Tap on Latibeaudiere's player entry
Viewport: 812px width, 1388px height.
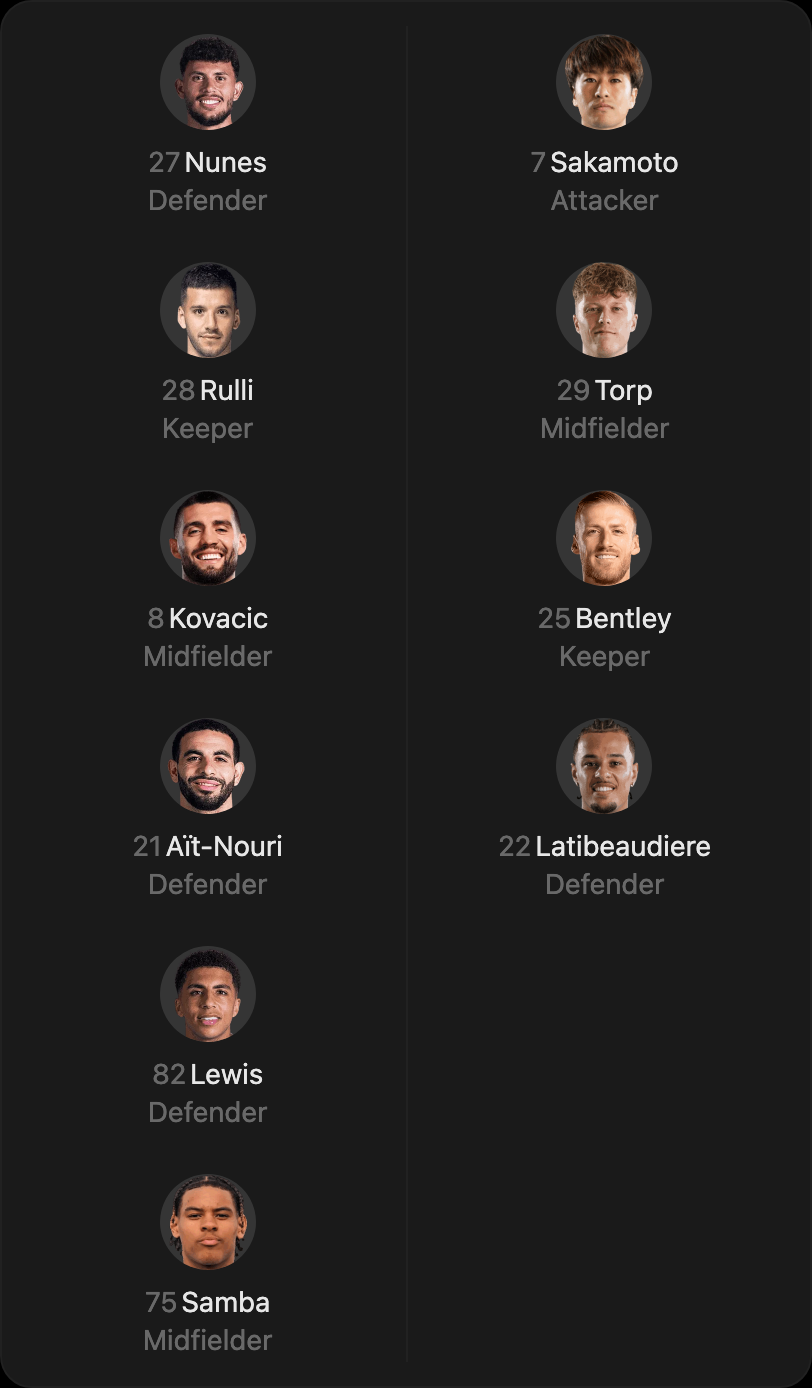[x=604, y=809]
